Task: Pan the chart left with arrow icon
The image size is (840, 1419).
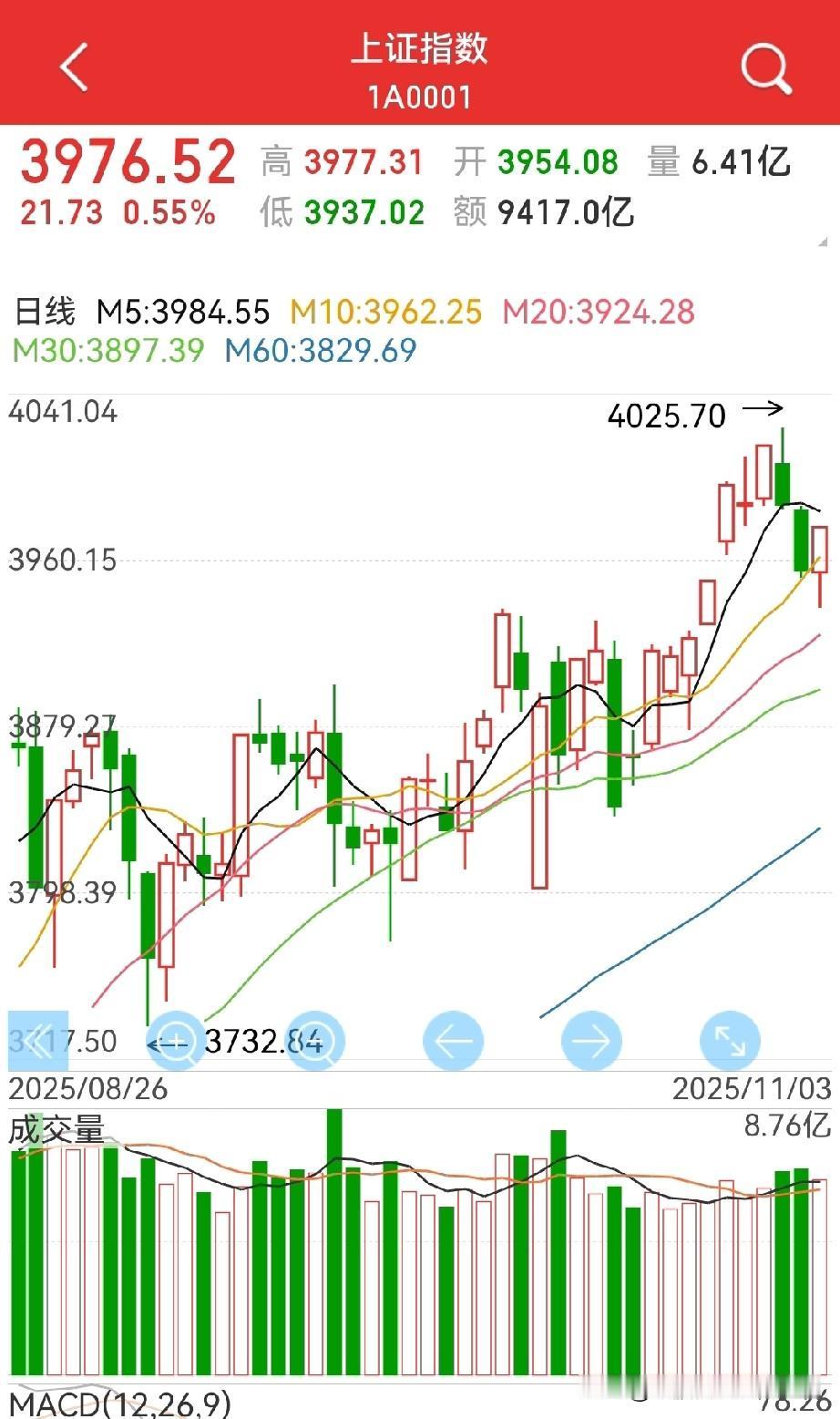Action: [453, 1040]
